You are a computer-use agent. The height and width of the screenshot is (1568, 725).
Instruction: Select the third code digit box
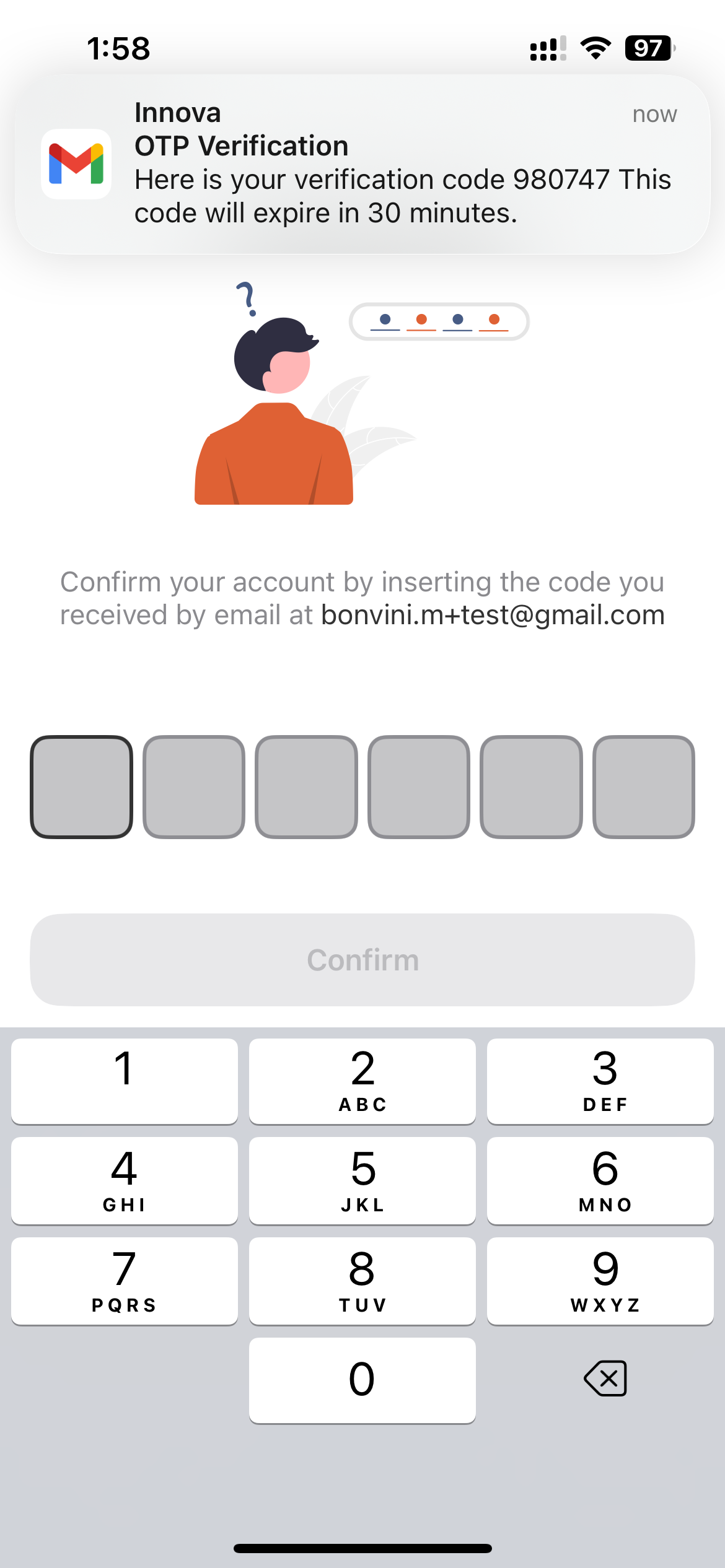307,787
